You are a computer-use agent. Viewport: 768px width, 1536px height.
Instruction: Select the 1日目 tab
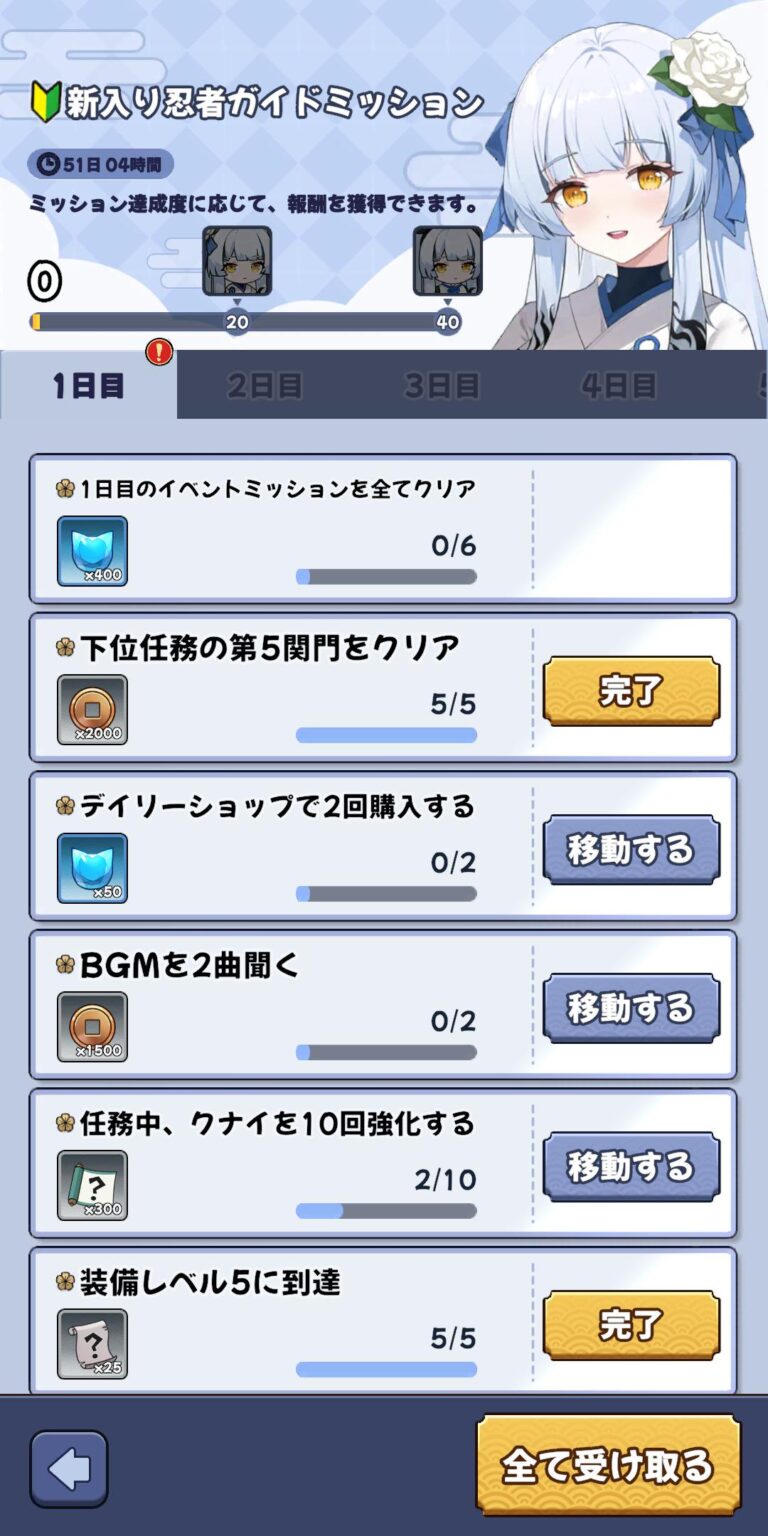click(x=88, y=386)
